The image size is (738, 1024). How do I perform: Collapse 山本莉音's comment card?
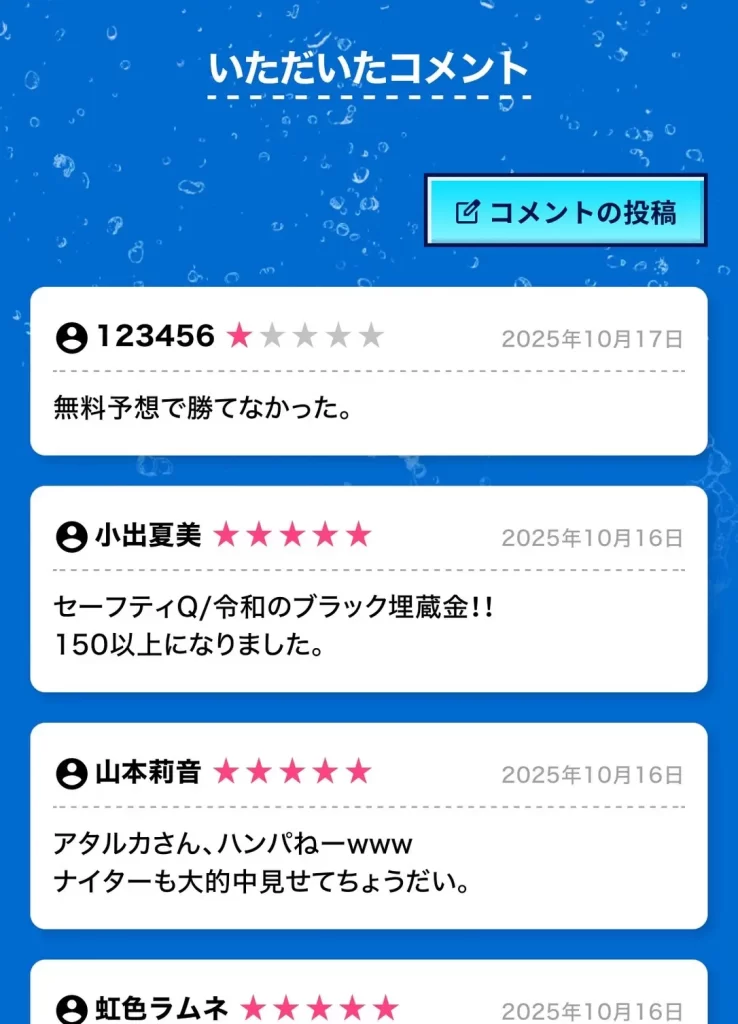pyautogui.click(x=369, y=824)
